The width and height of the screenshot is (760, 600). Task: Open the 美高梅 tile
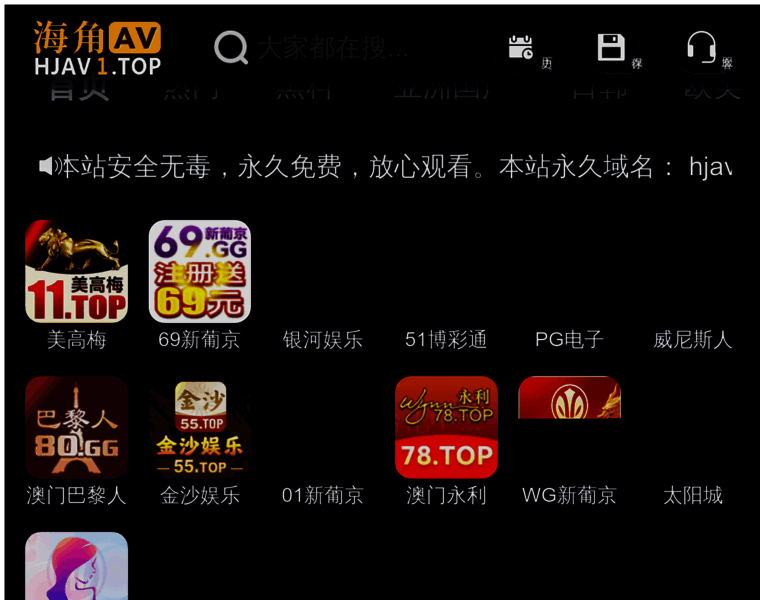[76, 272]
